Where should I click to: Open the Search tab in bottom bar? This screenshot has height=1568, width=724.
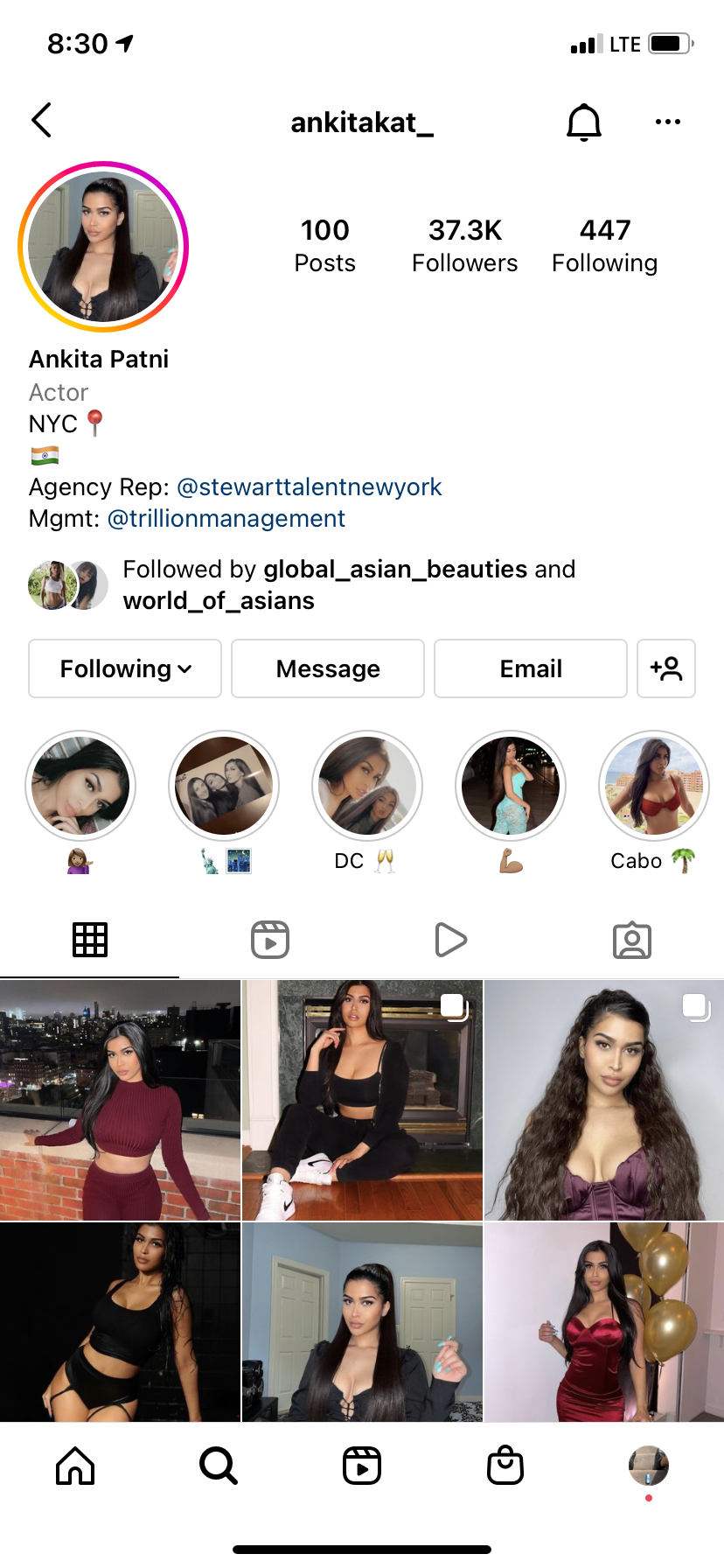218,1466
